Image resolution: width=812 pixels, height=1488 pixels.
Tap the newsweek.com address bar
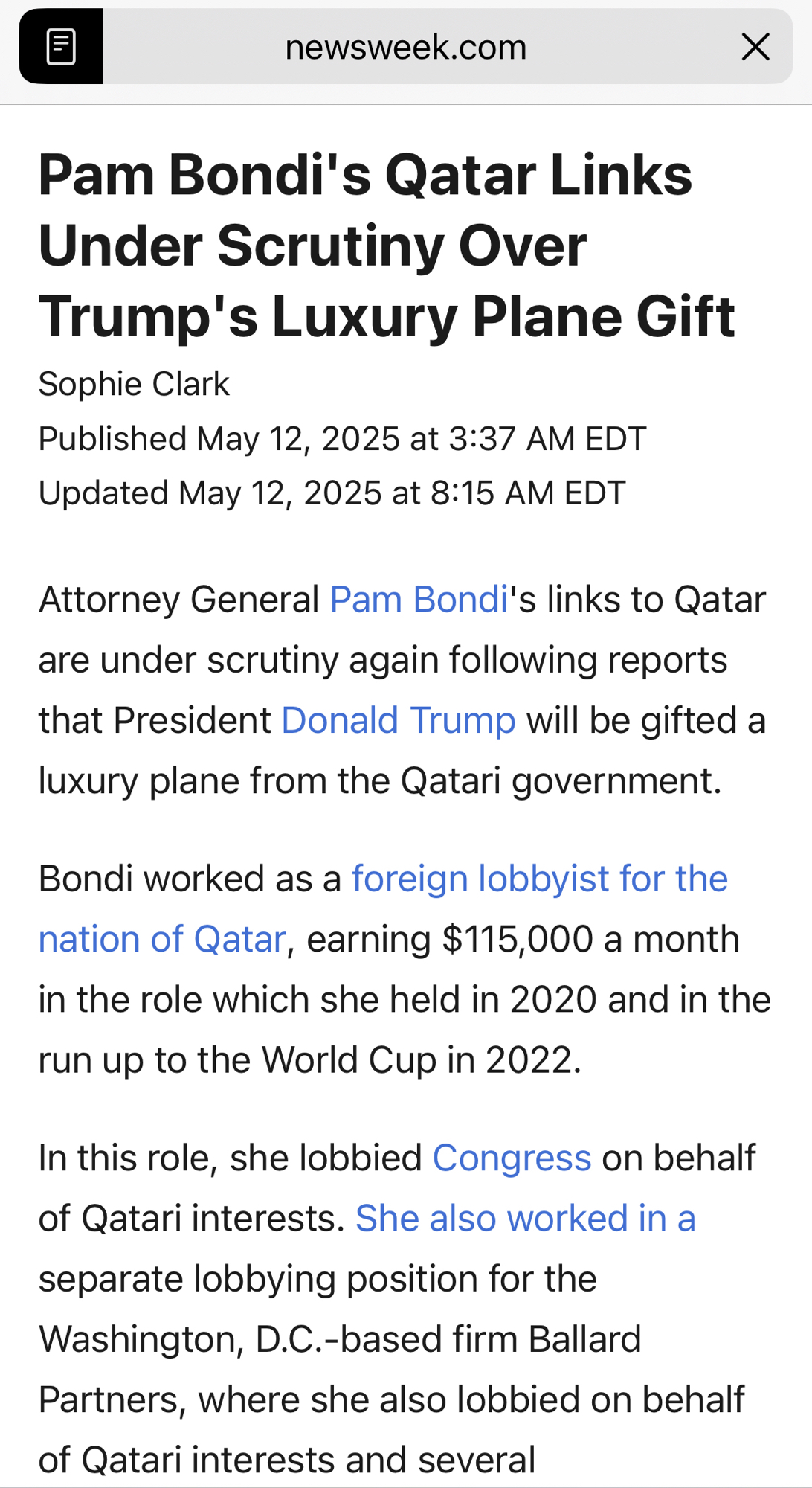click(x=406, y=48)
